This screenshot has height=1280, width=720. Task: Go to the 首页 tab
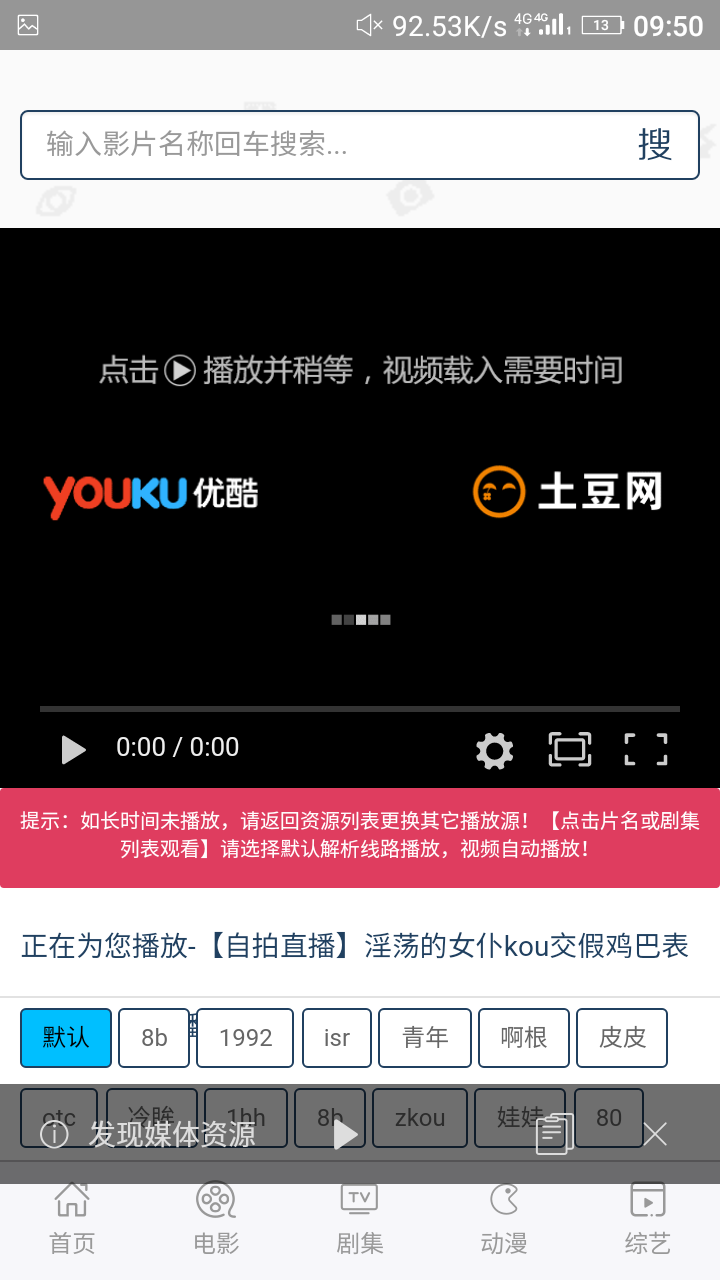click(72, 1218)
